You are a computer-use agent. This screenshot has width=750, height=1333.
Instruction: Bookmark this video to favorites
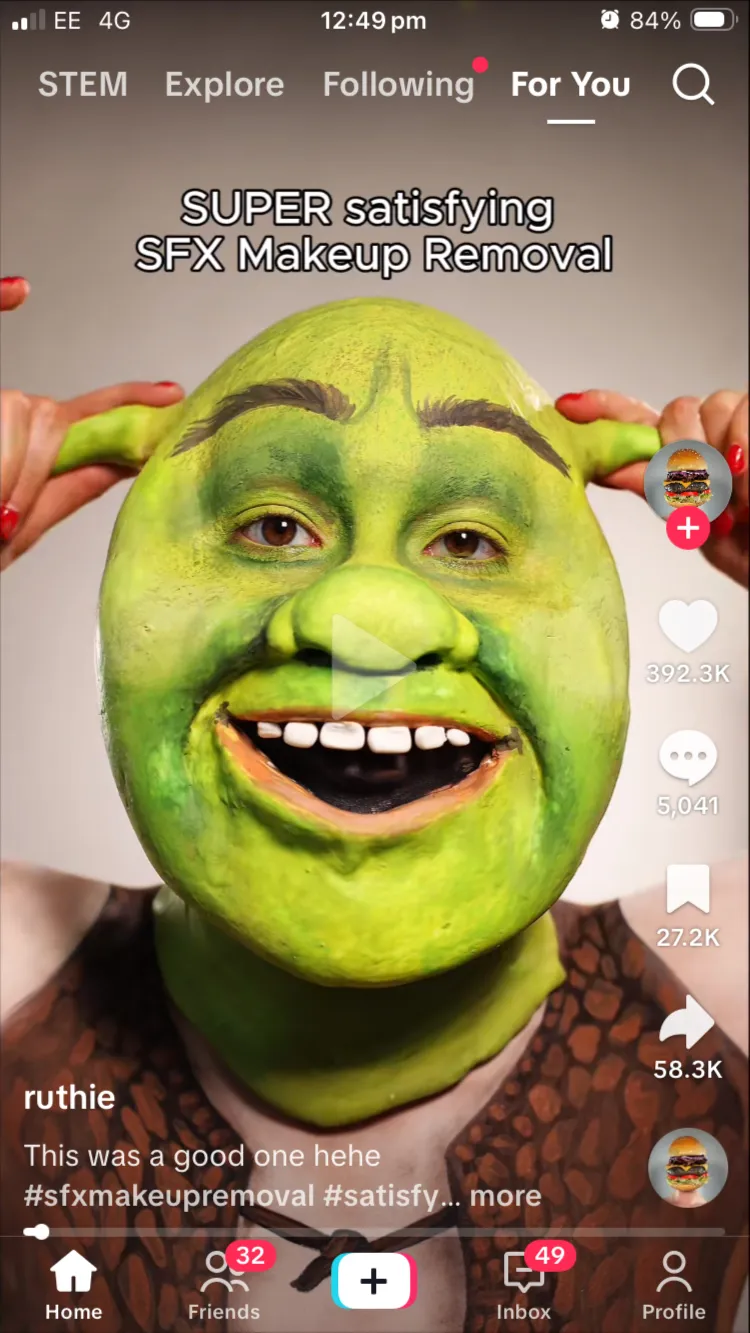[687, 889]
